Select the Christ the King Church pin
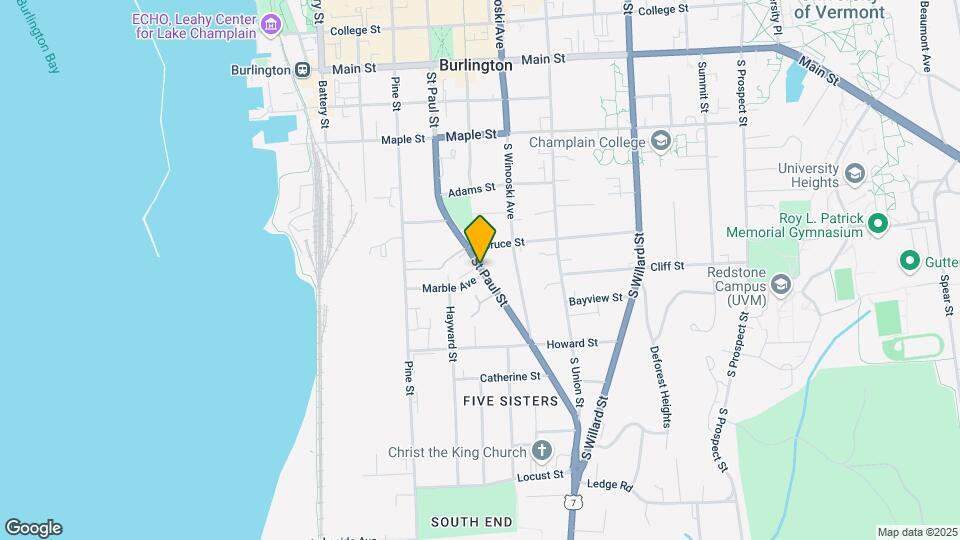Screen dimensions: 960x540 point(542,451)
